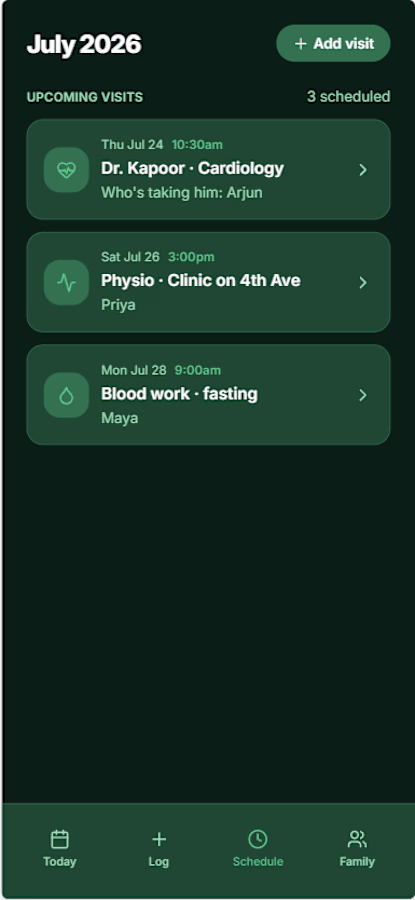Tap the Add visit button
The image size is (415, 900).
(333, 44)
